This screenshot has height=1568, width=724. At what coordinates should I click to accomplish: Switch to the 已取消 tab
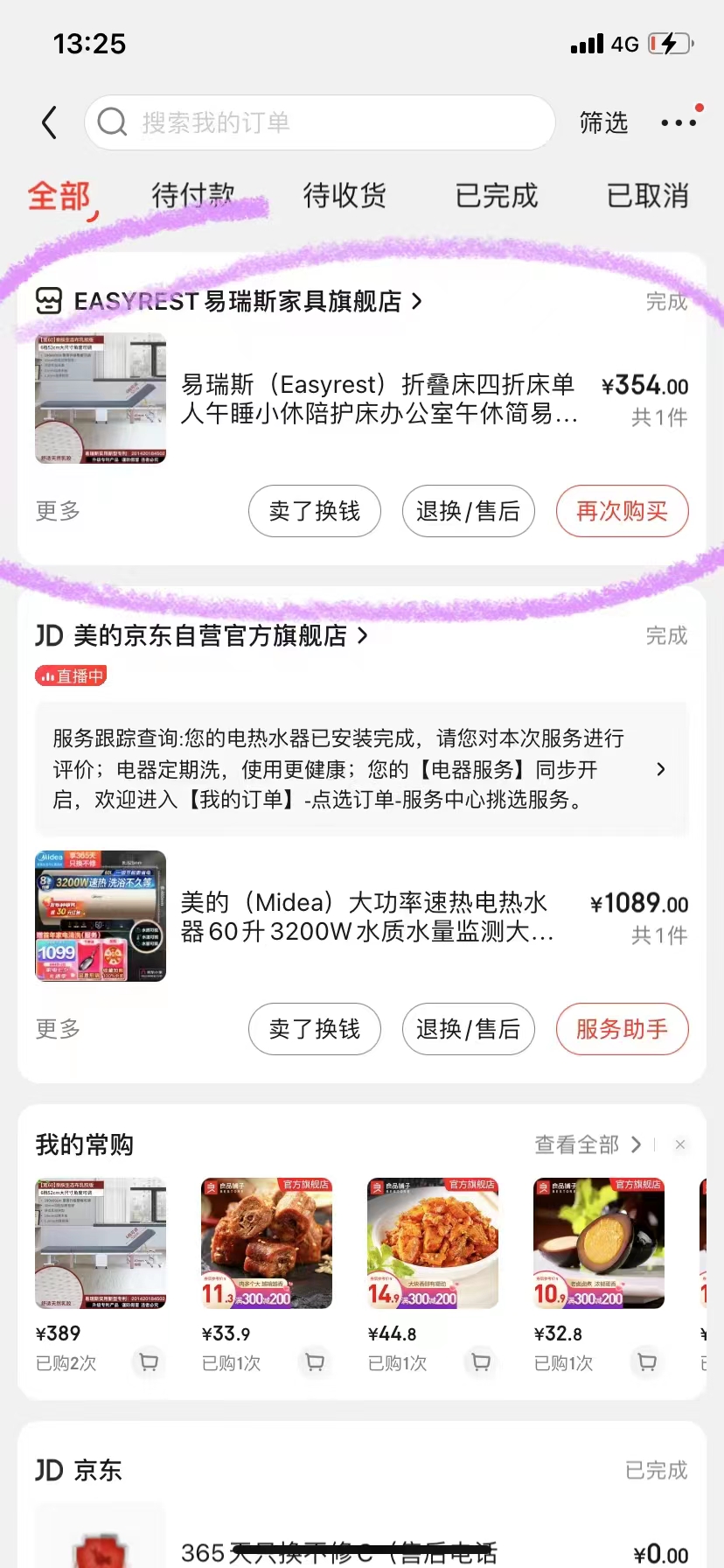tap(648, 195)
